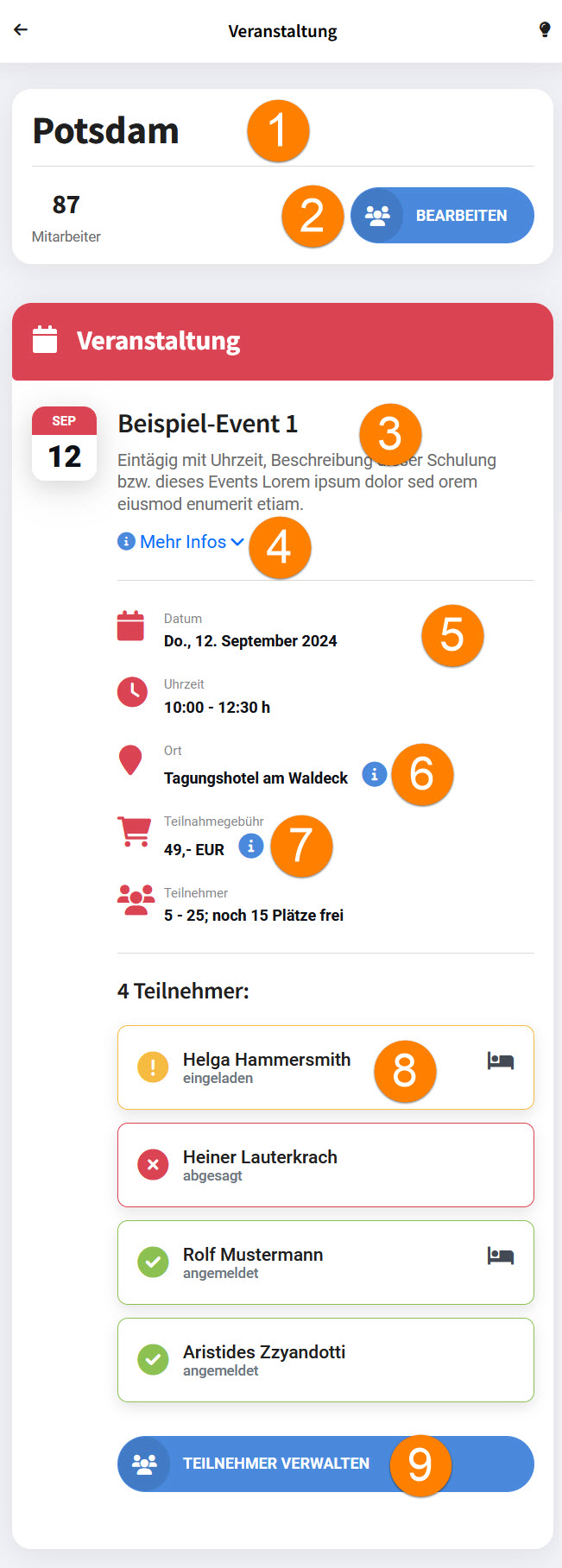The width and height of the screenshot is (562, 1568).
Task: Open the lightbulb hint icon
Action: (x=545, y=30)
